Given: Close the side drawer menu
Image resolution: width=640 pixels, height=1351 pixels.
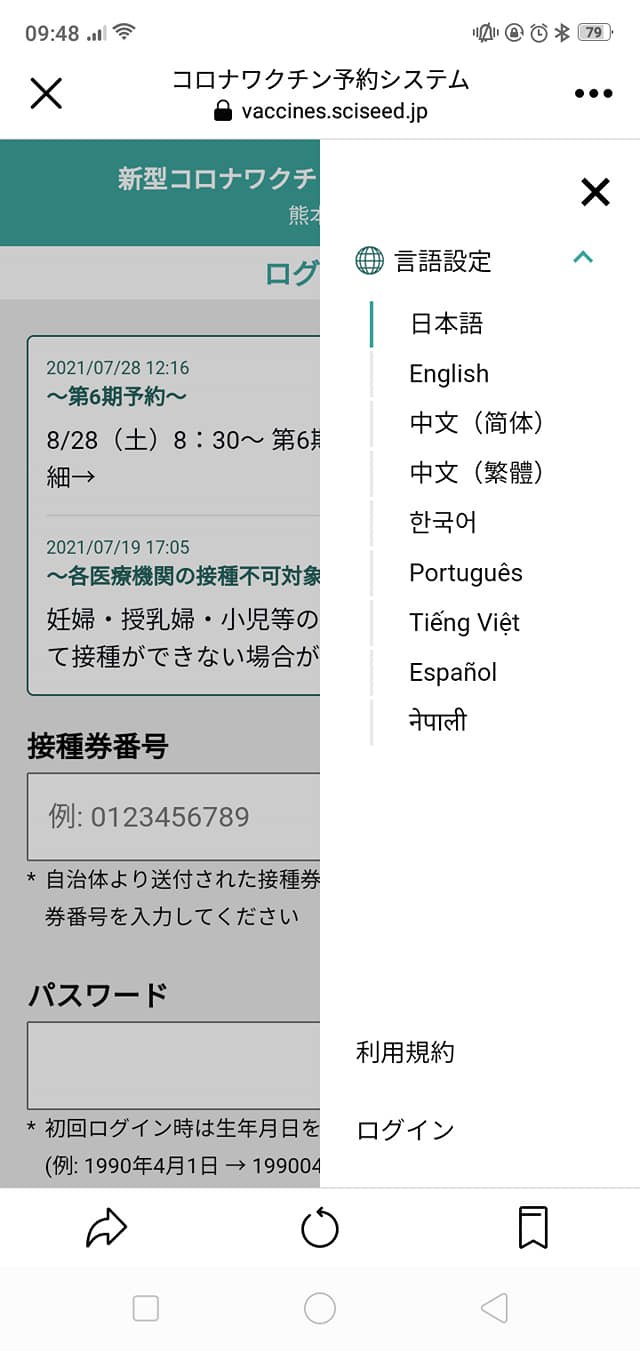Looking at the screenshot, I should pos(595,191).
